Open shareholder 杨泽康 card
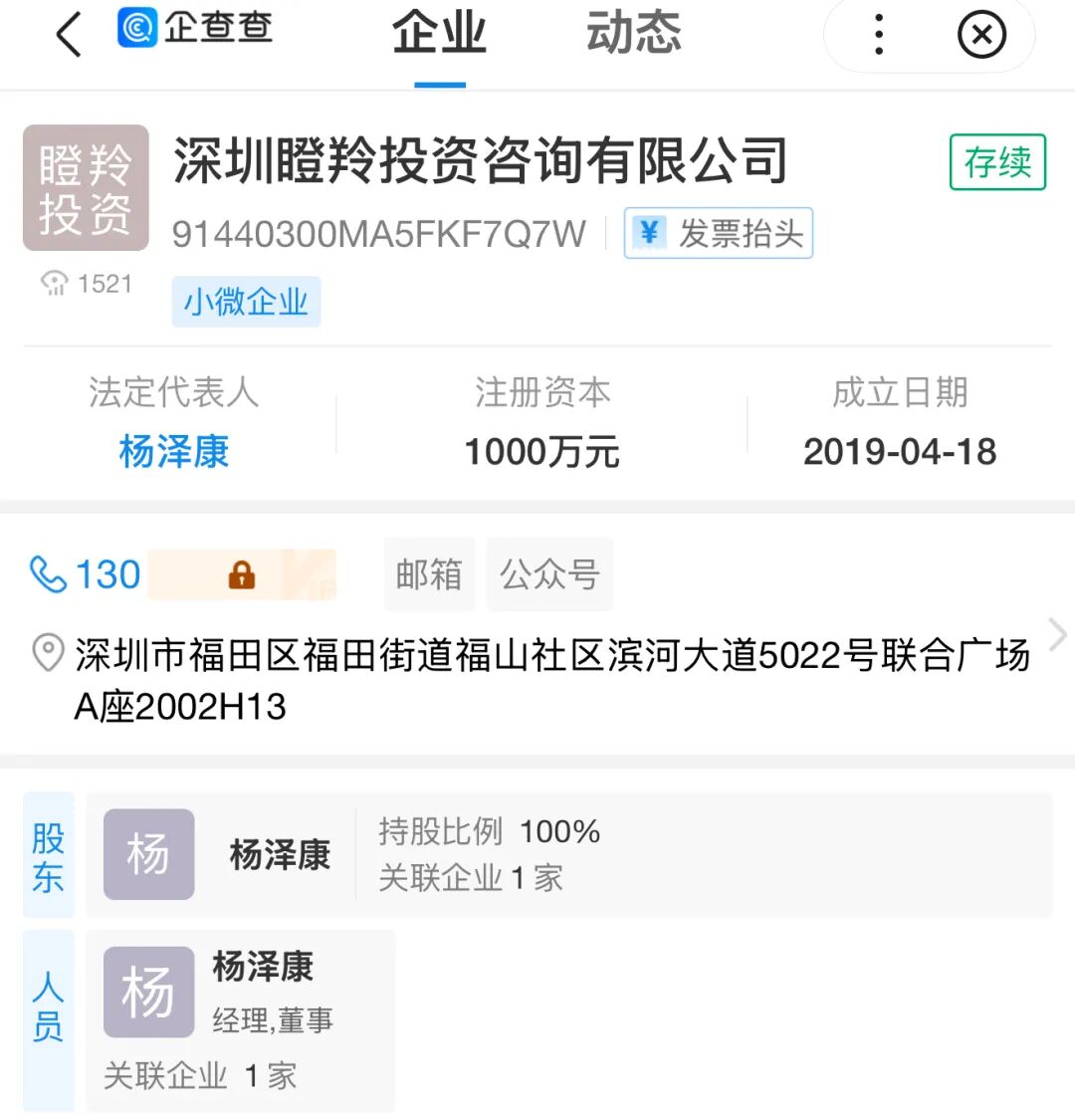 click(568, 854)
